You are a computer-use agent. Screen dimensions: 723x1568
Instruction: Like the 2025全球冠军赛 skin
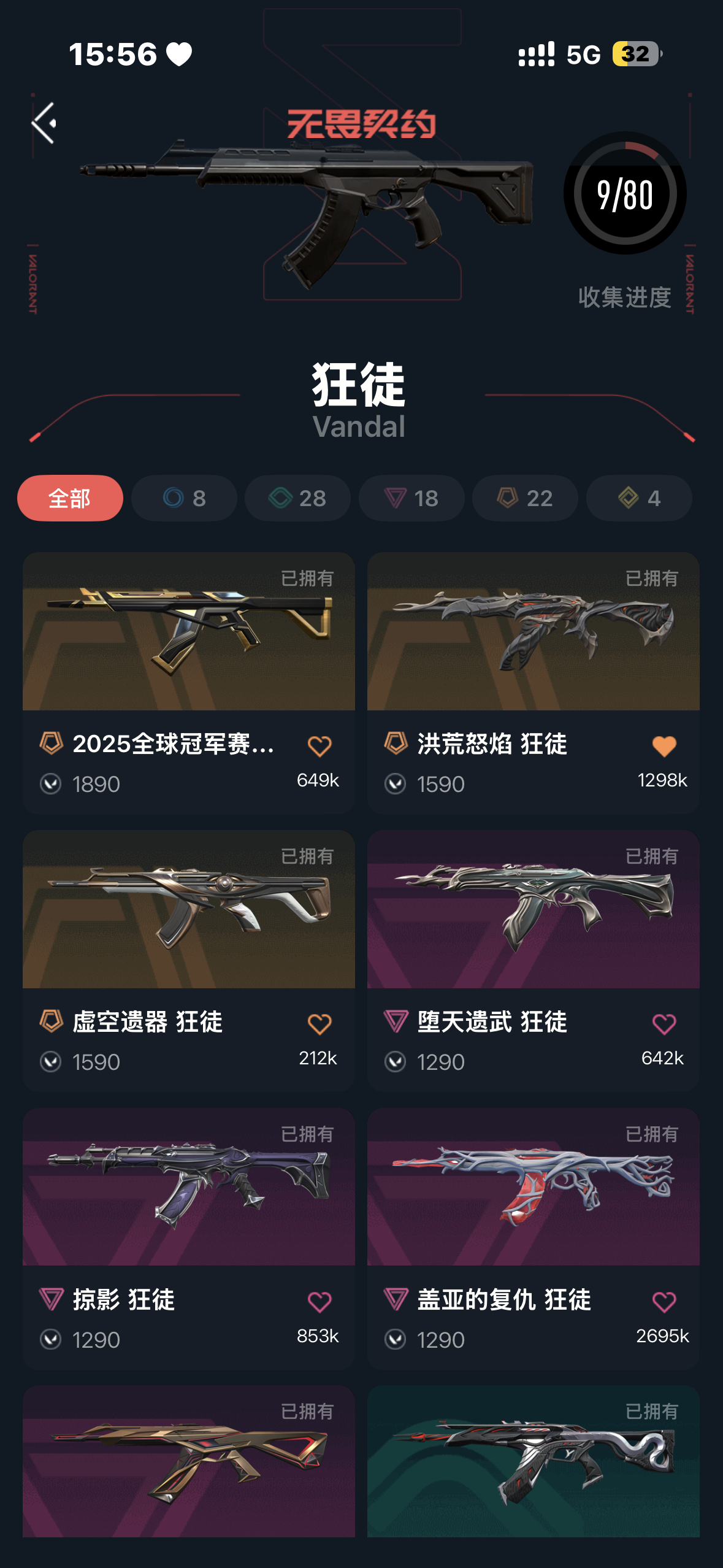[319, 746]
